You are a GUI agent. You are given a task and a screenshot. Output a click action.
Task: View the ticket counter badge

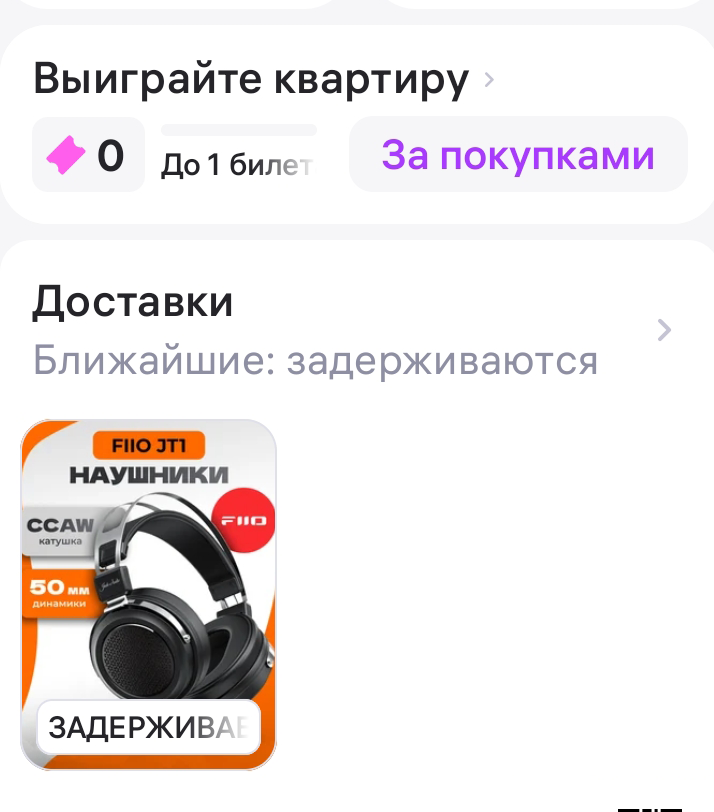(89, 156)
